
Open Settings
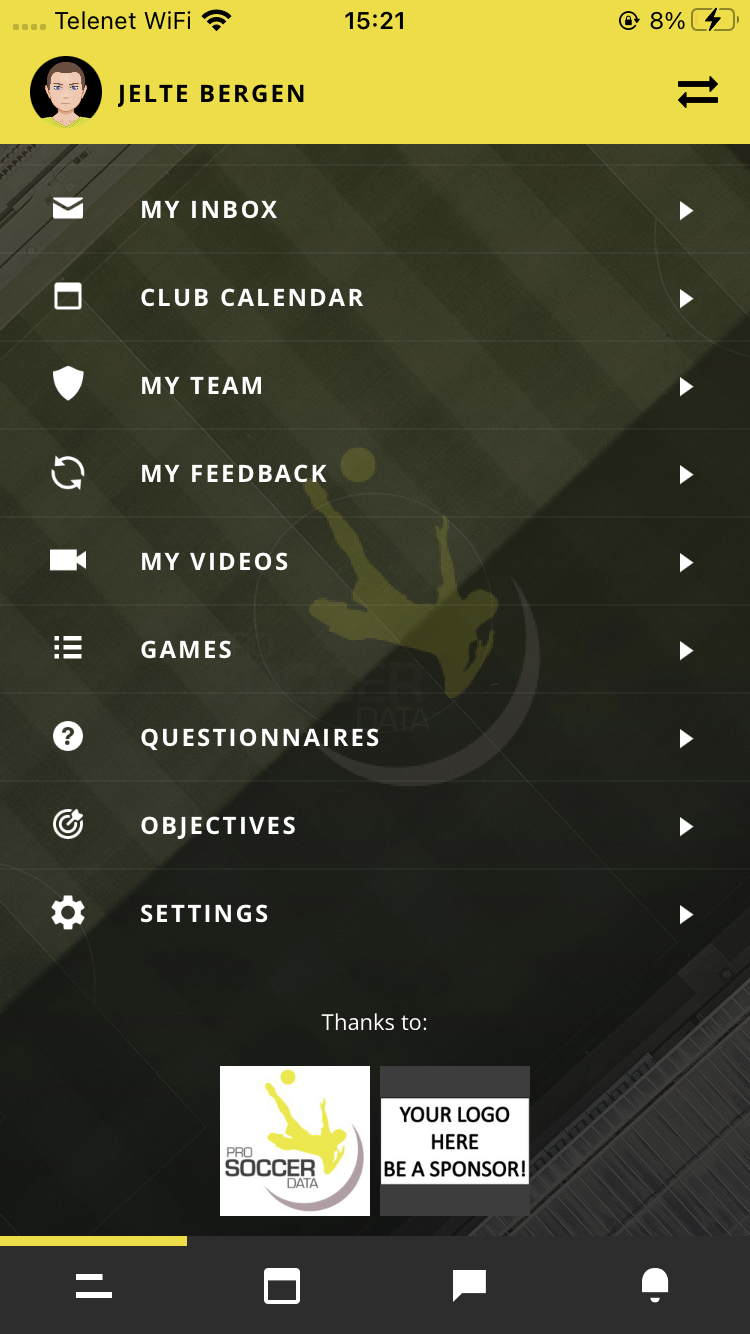(x=375, y=914)
